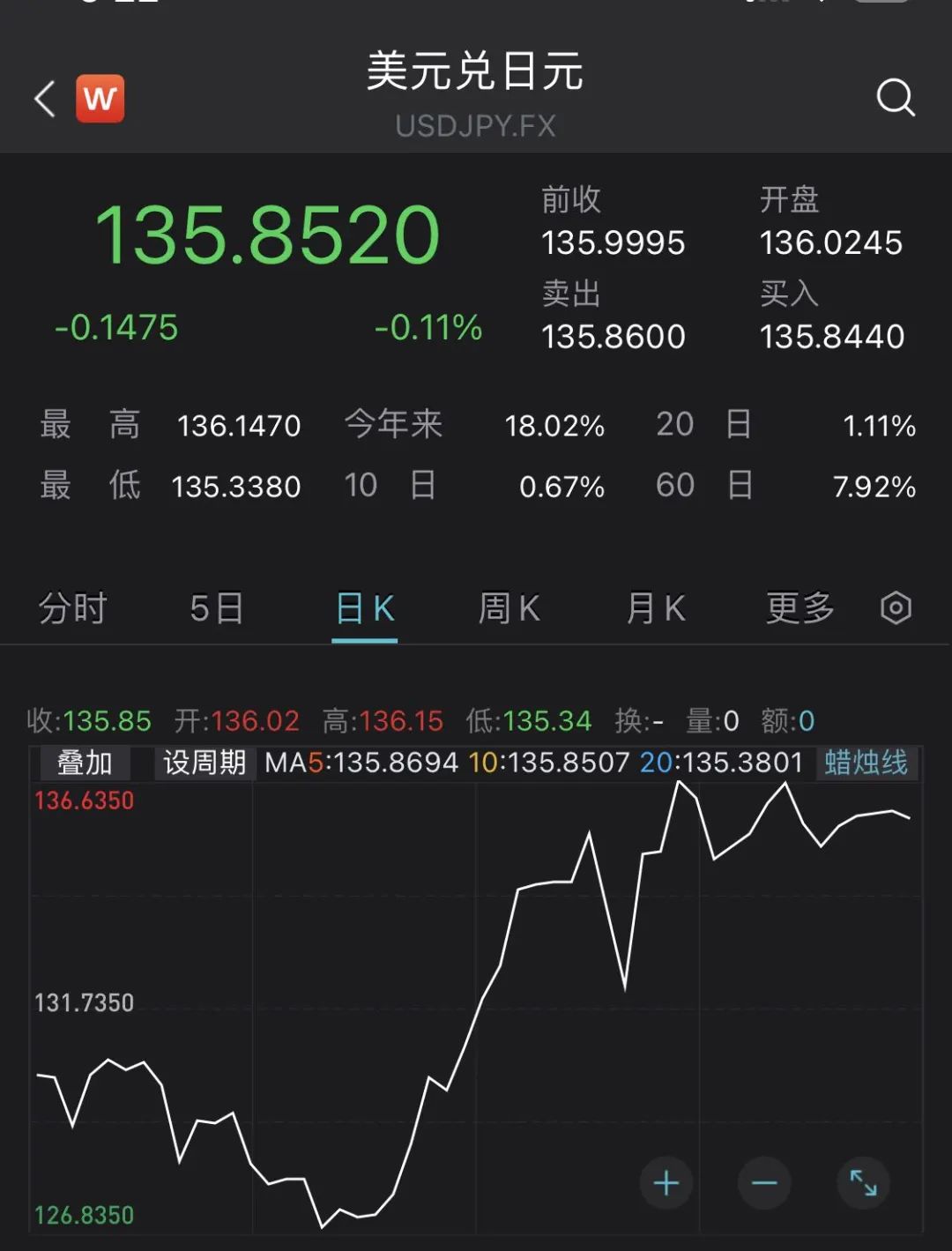Switch to the 分时 chart tab

click(x=72, y=608)
